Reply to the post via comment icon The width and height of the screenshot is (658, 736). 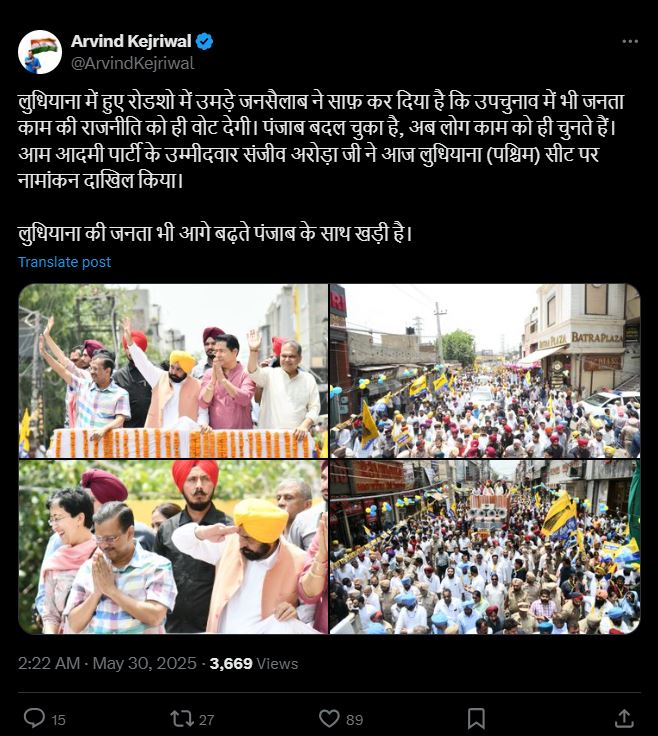[x=35, y=718]
